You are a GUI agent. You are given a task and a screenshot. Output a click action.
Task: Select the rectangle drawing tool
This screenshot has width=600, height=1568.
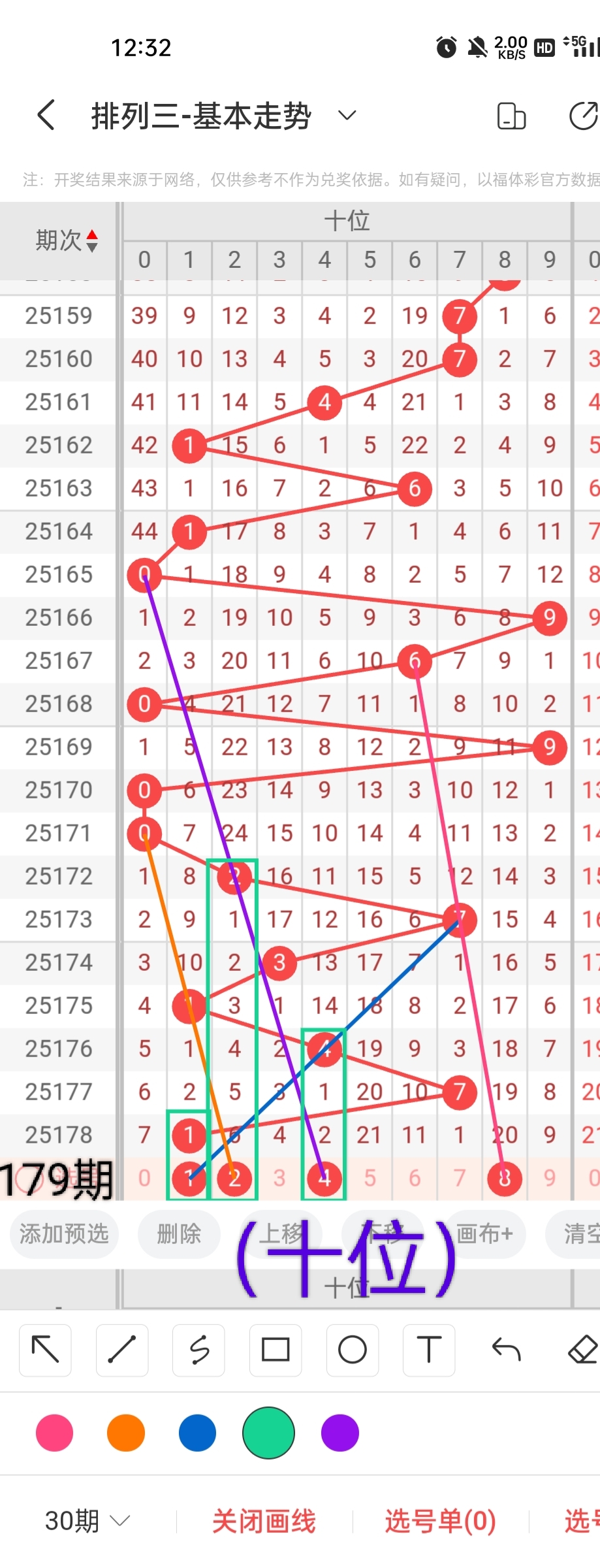tap(276, 1349)
